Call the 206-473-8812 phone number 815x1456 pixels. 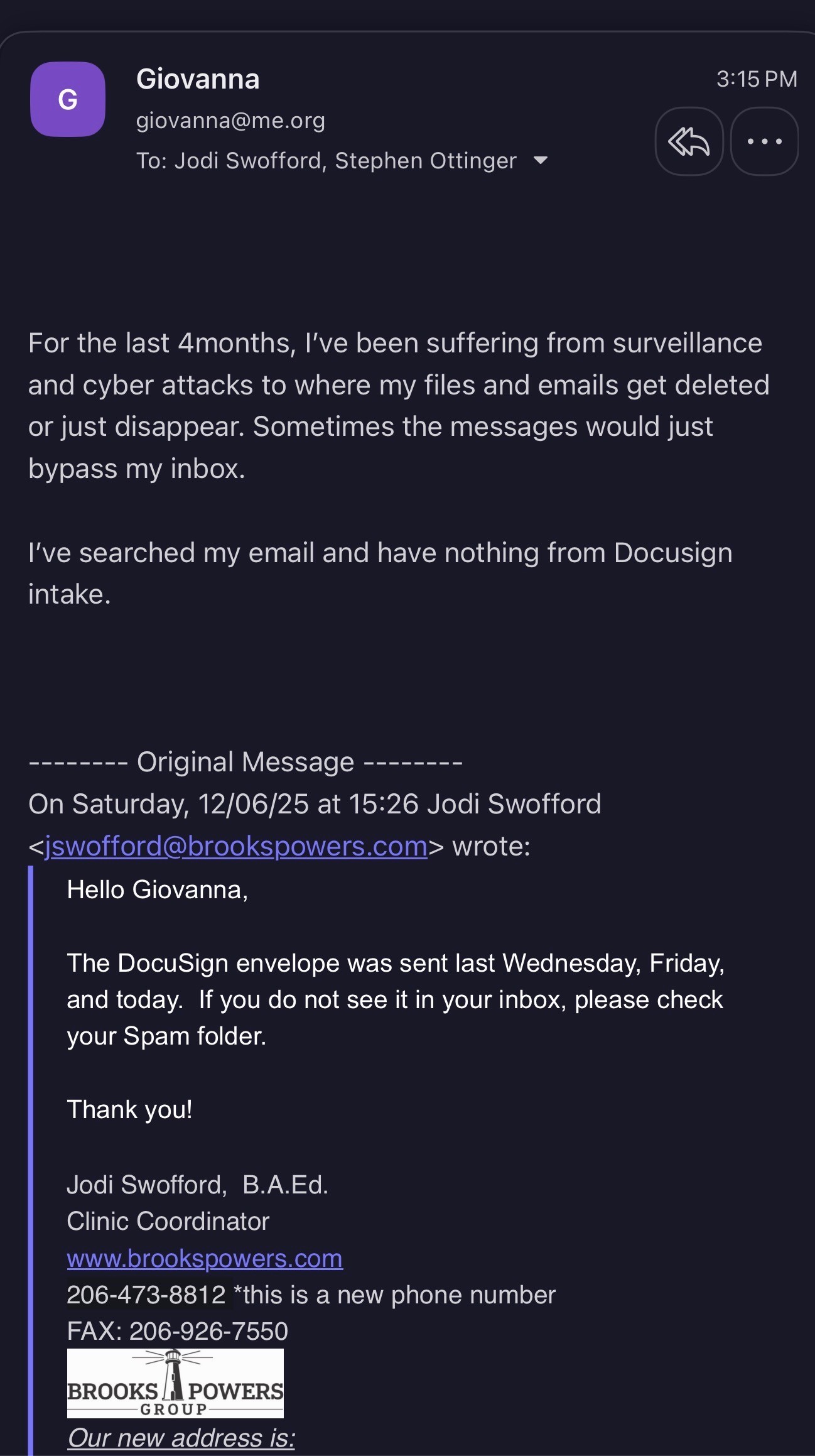[146, 1295]
